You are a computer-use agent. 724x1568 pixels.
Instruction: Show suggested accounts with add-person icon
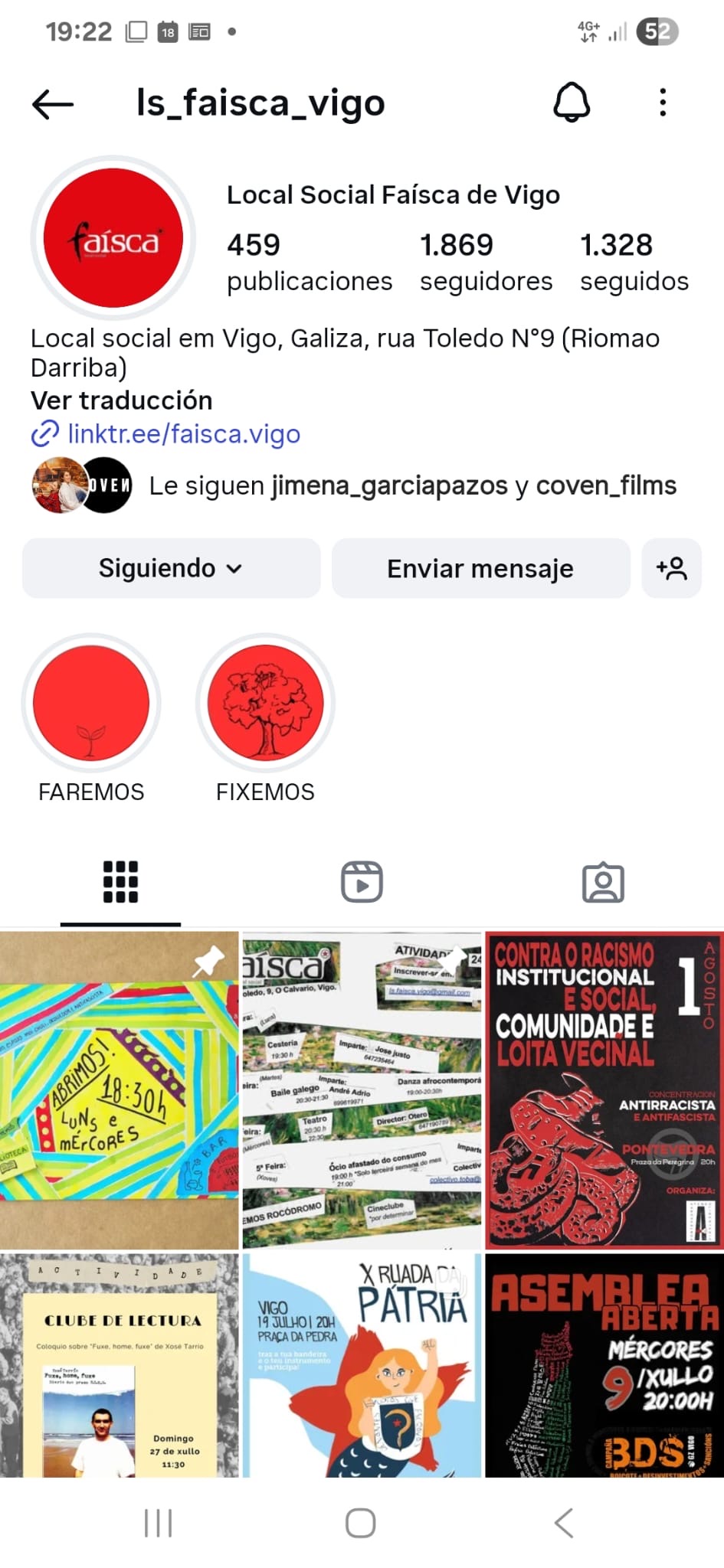coord(671,568)
